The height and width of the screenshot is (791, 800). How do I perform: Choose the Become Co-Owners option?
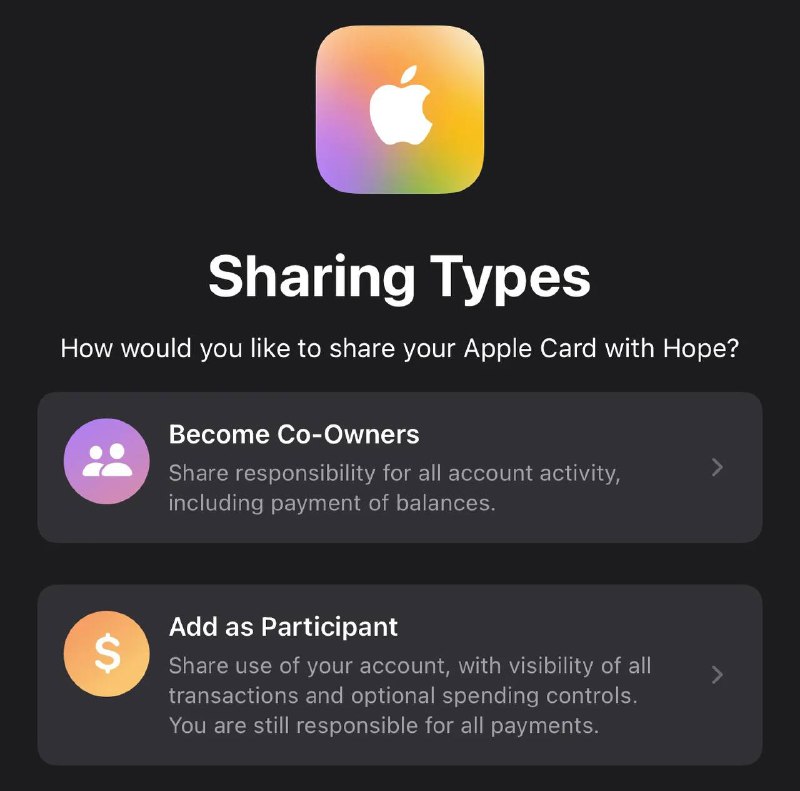pos(399,467)
